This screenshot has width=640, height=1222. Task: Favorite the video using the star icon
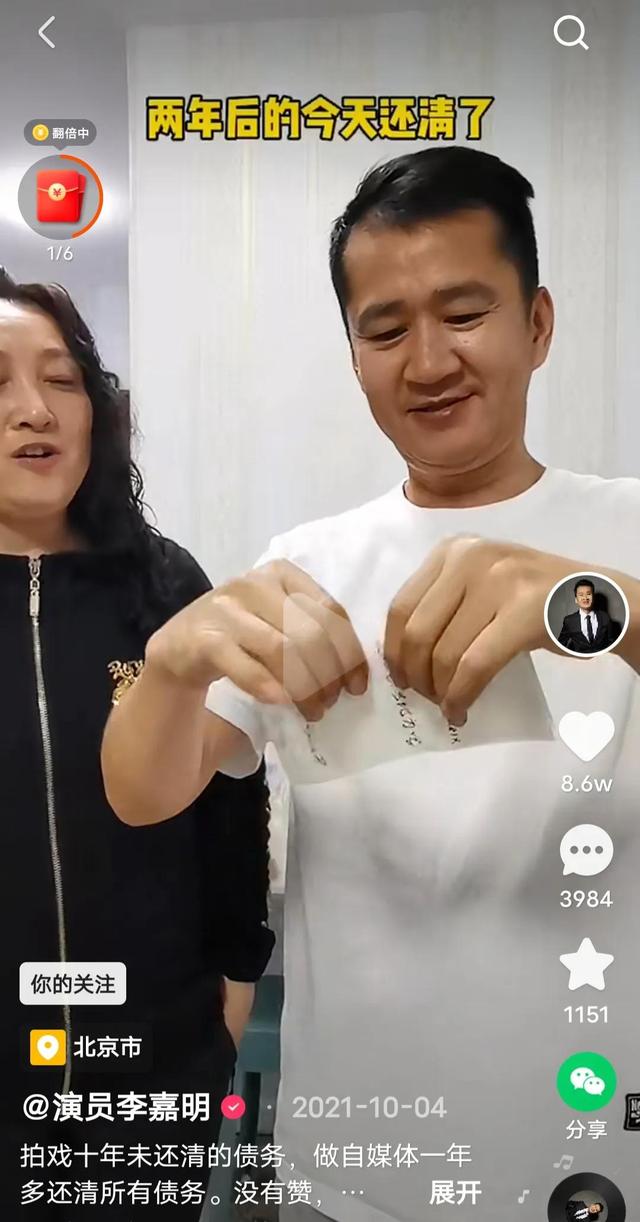pos(586,965)
